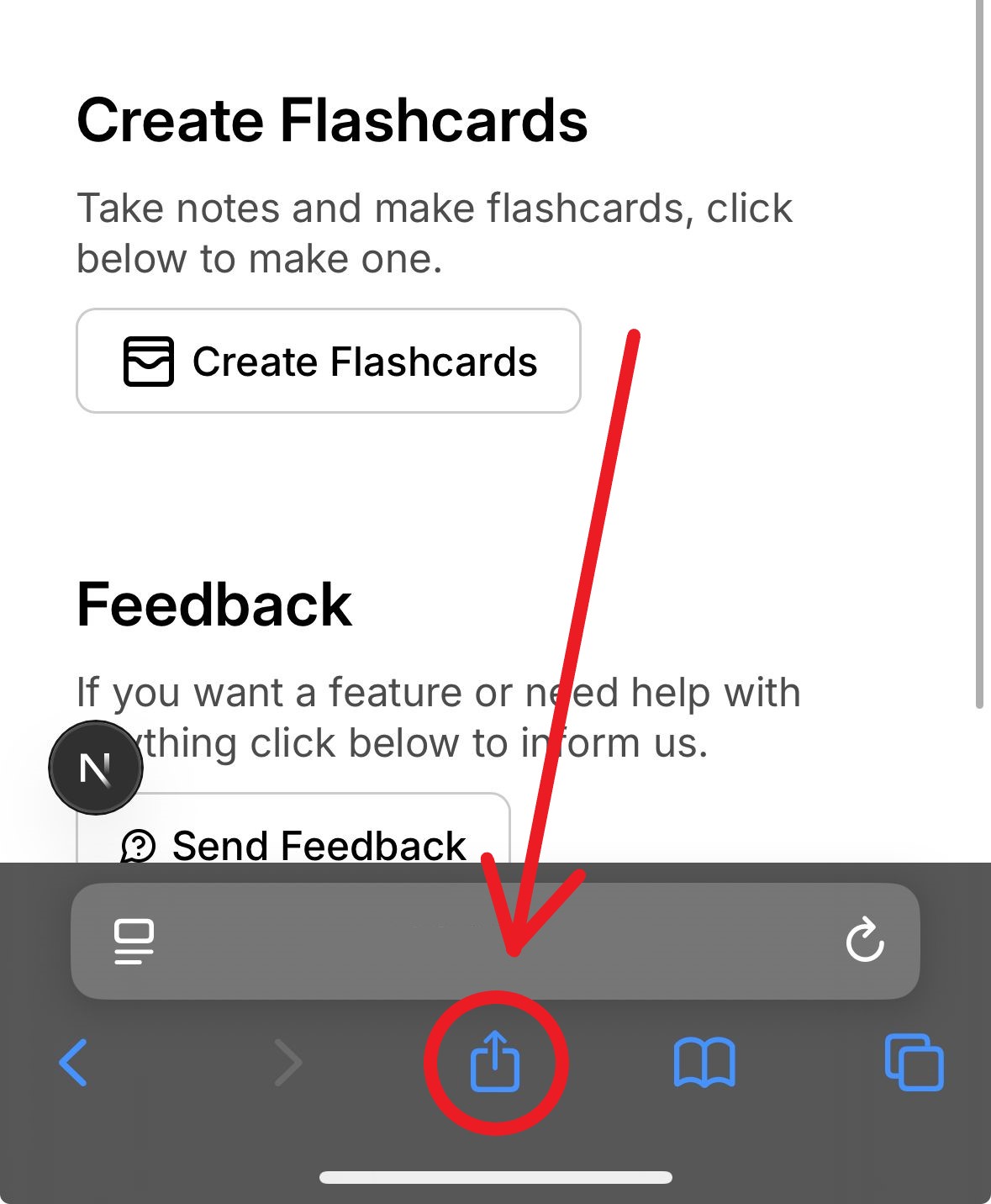
Task: Go back to the previous page
Action: (x=73, y=1063)
